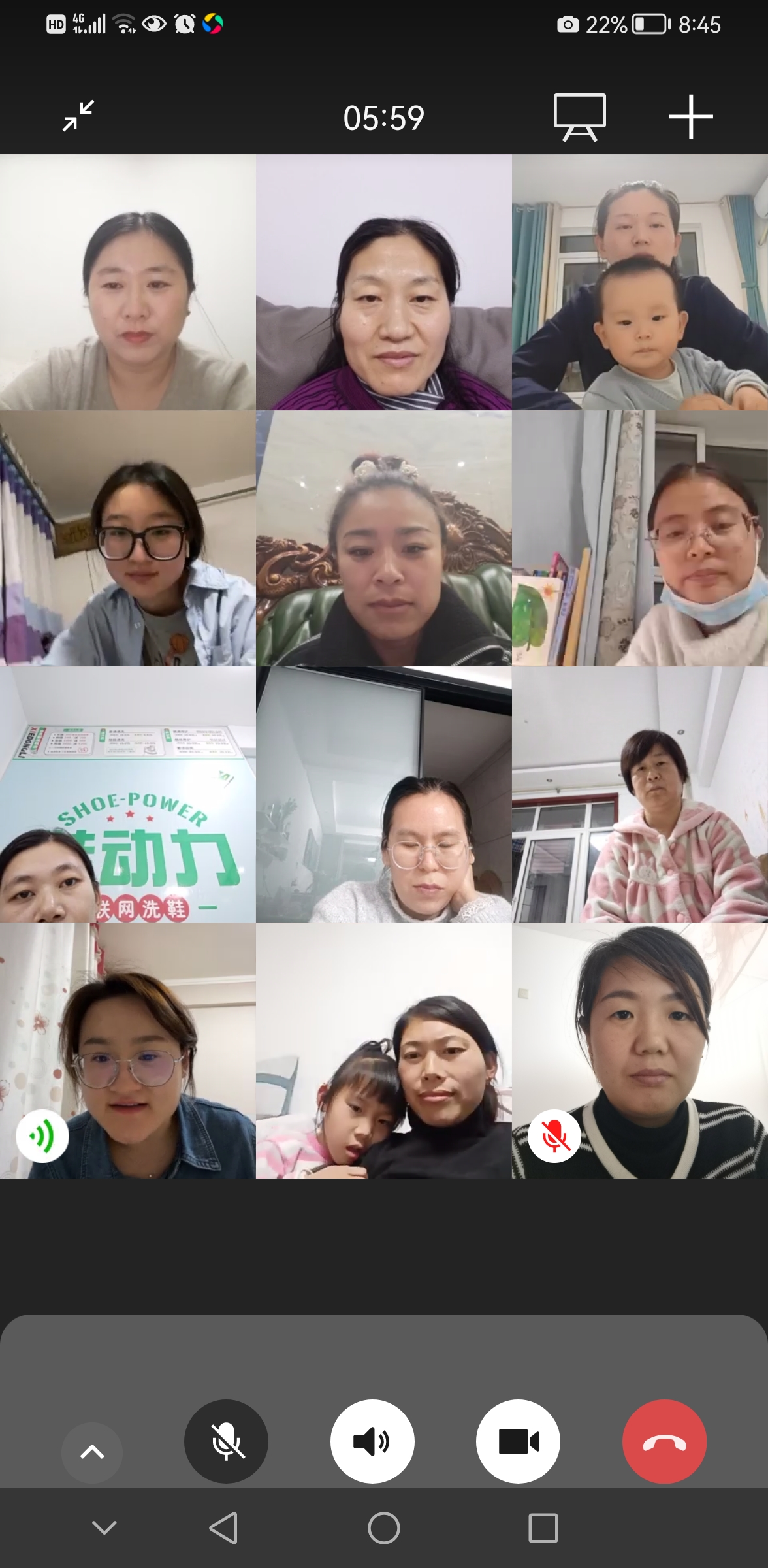768x1568 pixels.
Task: Select the tile with the pink robe participant
Action: (640, 794)
